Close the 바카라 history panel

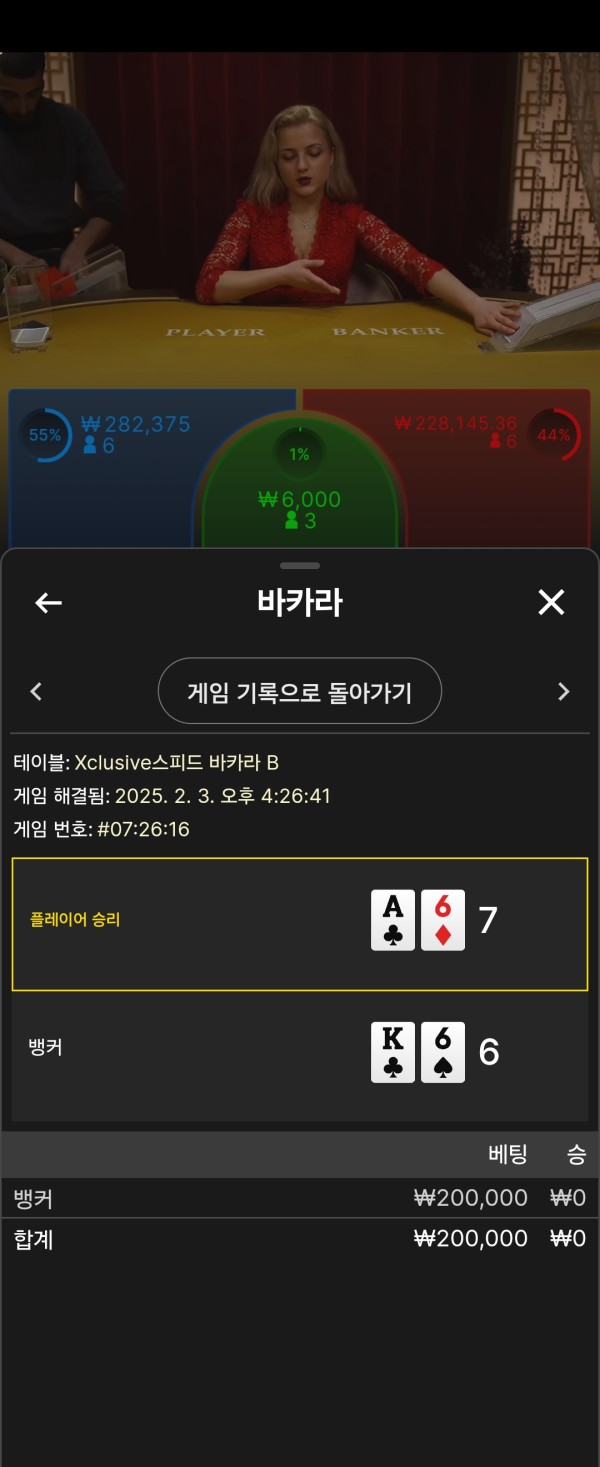coord(551,602)
